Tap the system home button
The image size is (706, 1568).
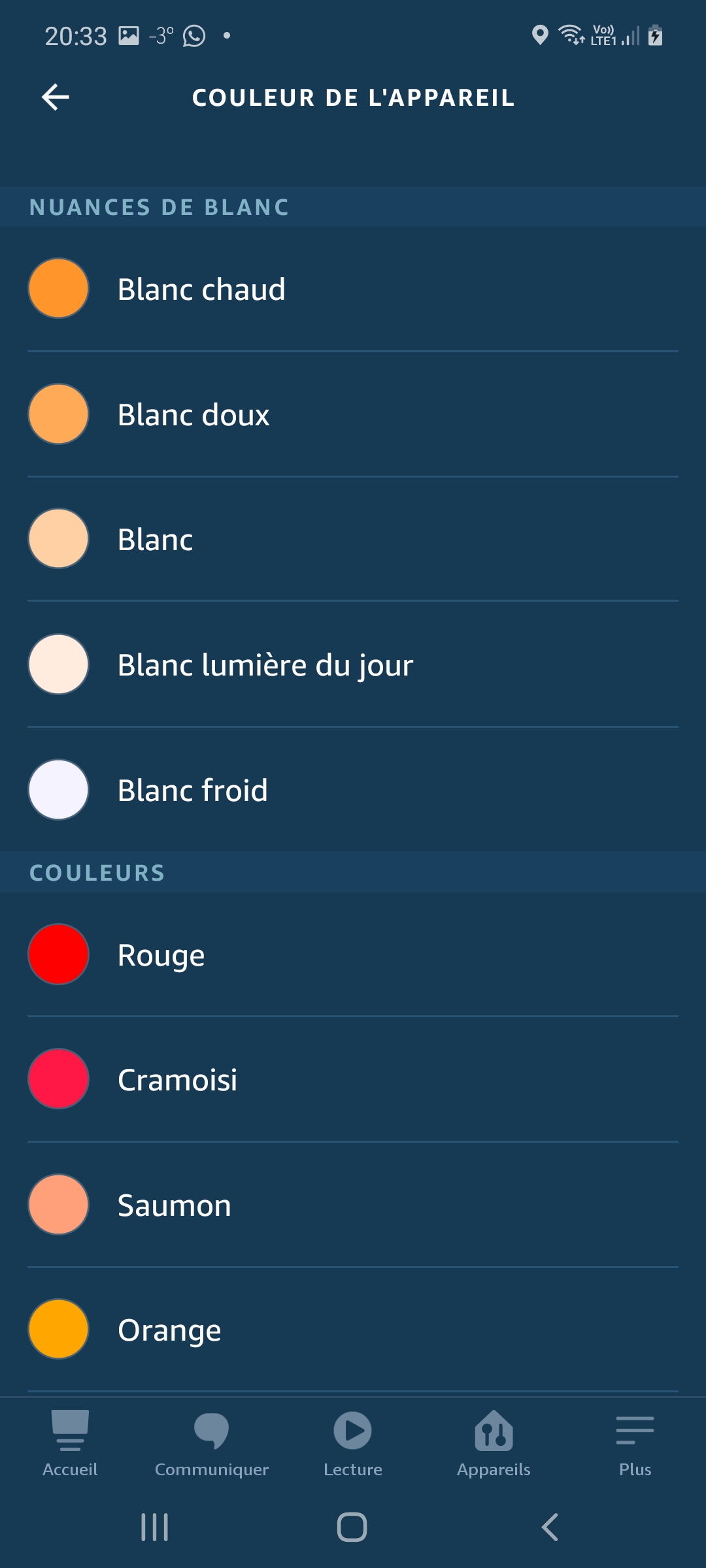point(352,1527)
